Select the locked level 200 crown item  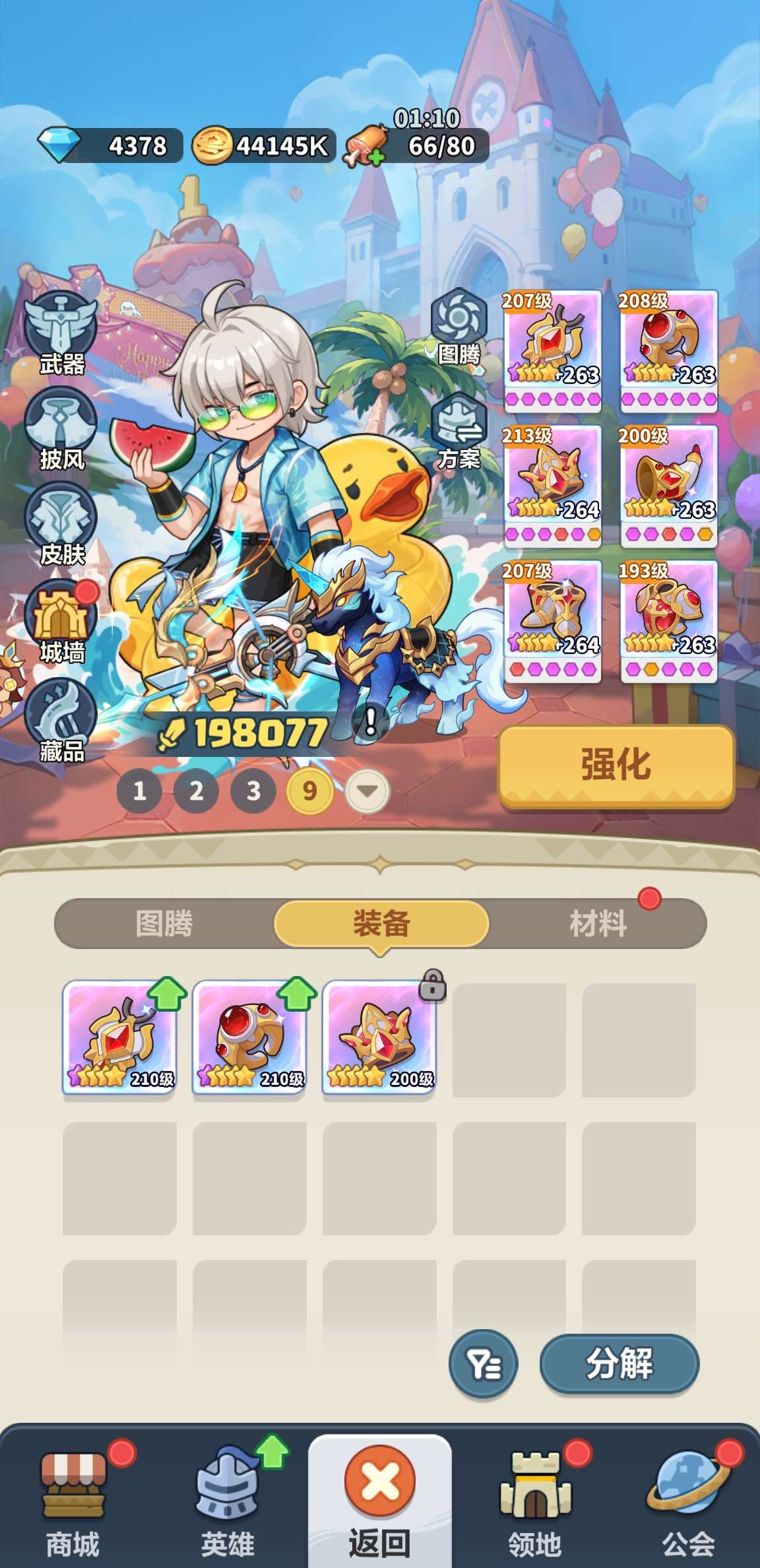(379, 1037)
